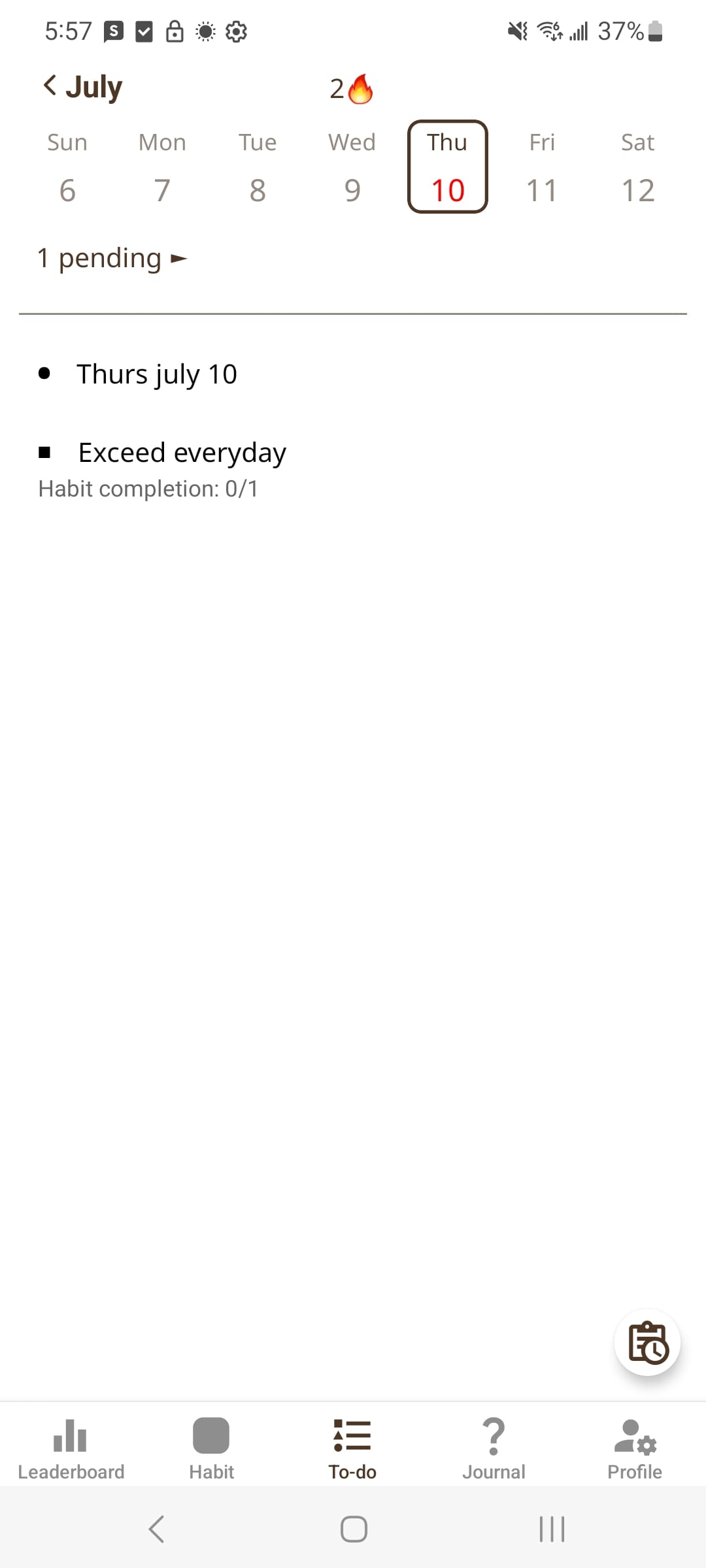This screenshot has width=706, height=1568.
Task: Tap the system home button
Action: [354, 1529]
